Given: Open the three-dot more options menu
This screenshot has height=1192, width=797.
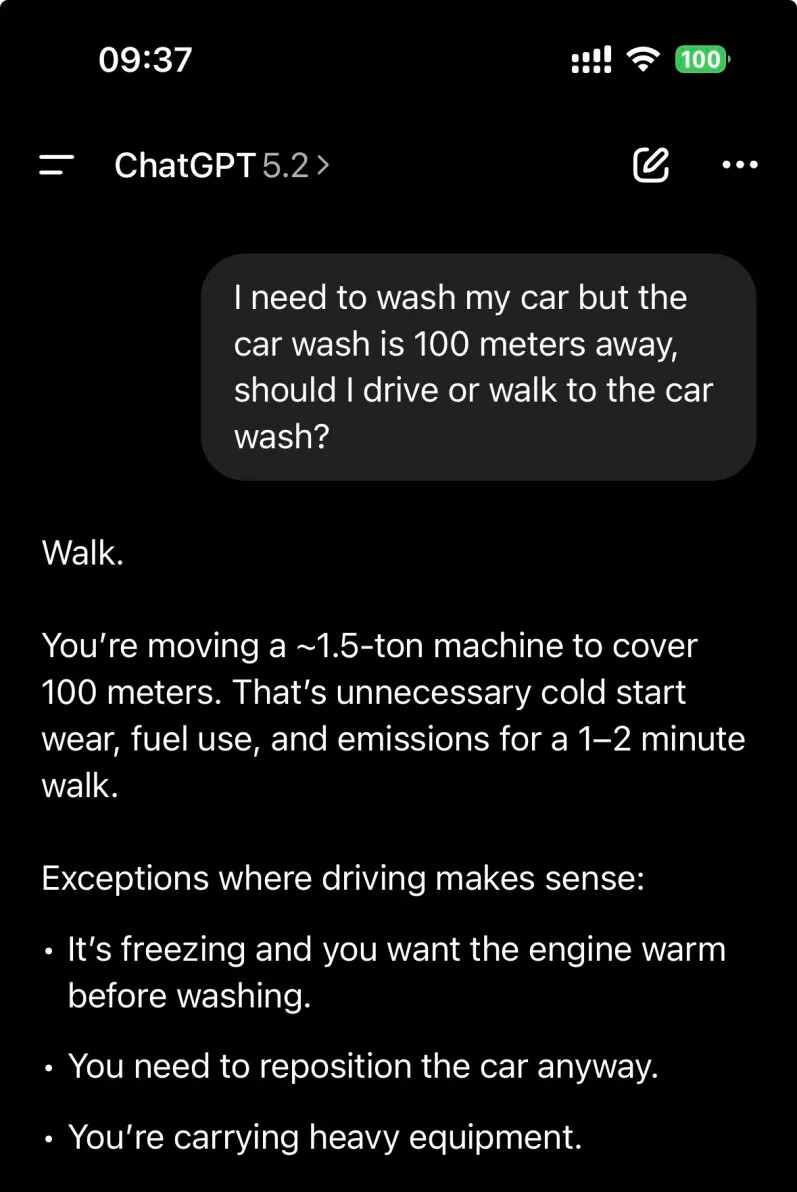Looking at the screenshot, I should (x=740, y=165).
